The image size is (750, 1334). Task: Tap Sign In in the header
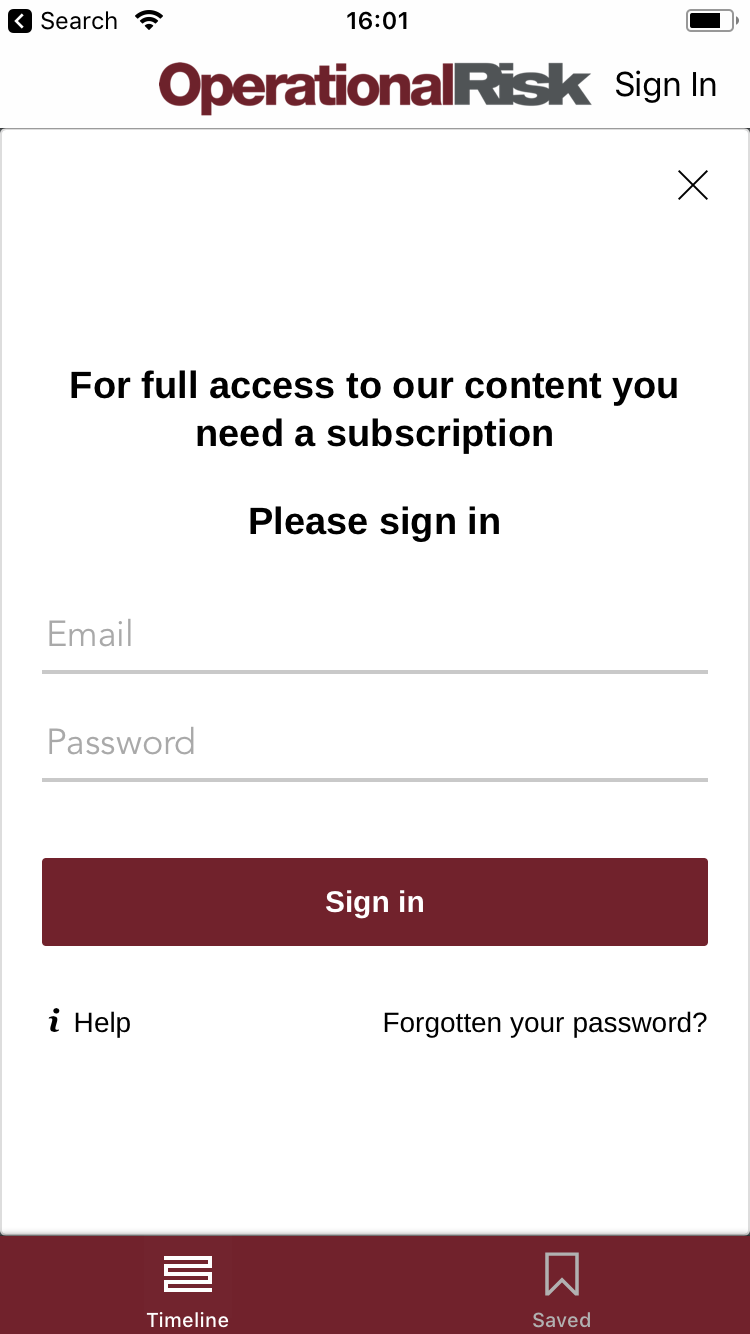(x=666, y=85)
